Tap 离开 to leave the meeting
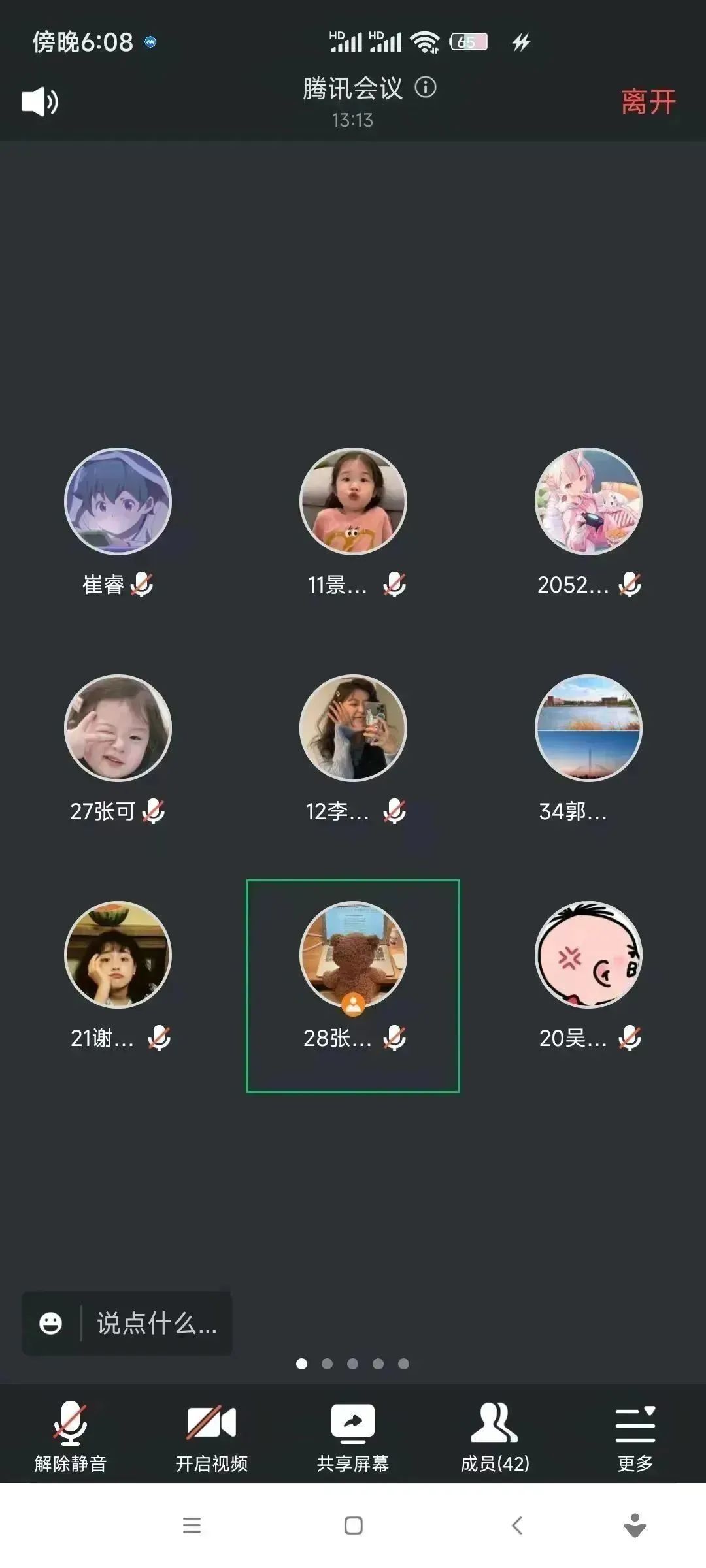The width and height of the screenshot is (706, 1568). tap(648, 102)
